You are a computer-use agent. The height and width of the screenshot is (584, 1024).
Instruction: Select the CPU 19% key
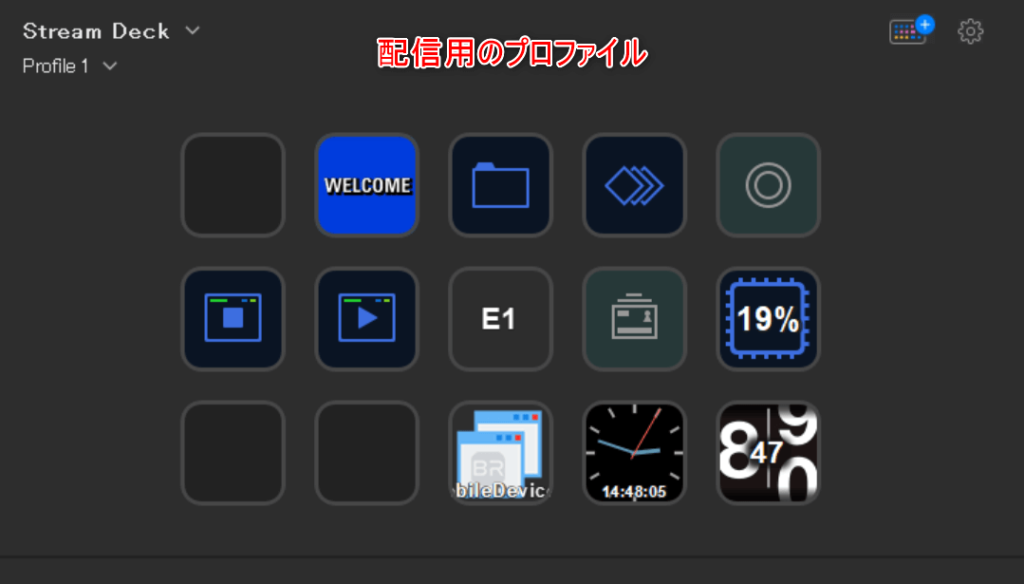point(768,319)
